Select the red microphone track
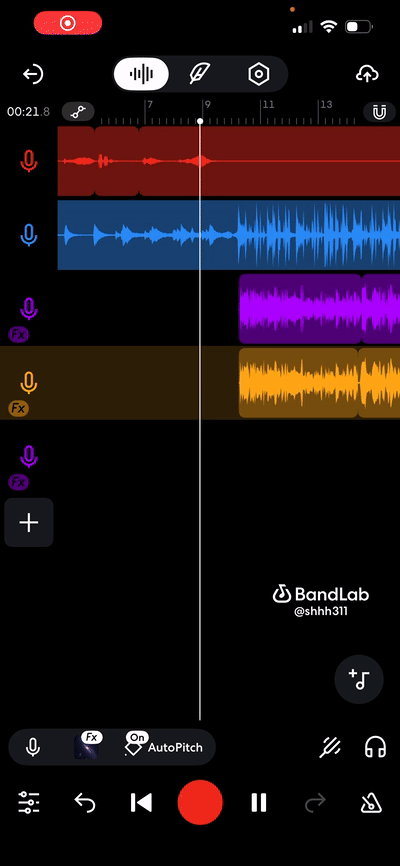The width and height of the screenshot is (400, 866). point(29,162)
